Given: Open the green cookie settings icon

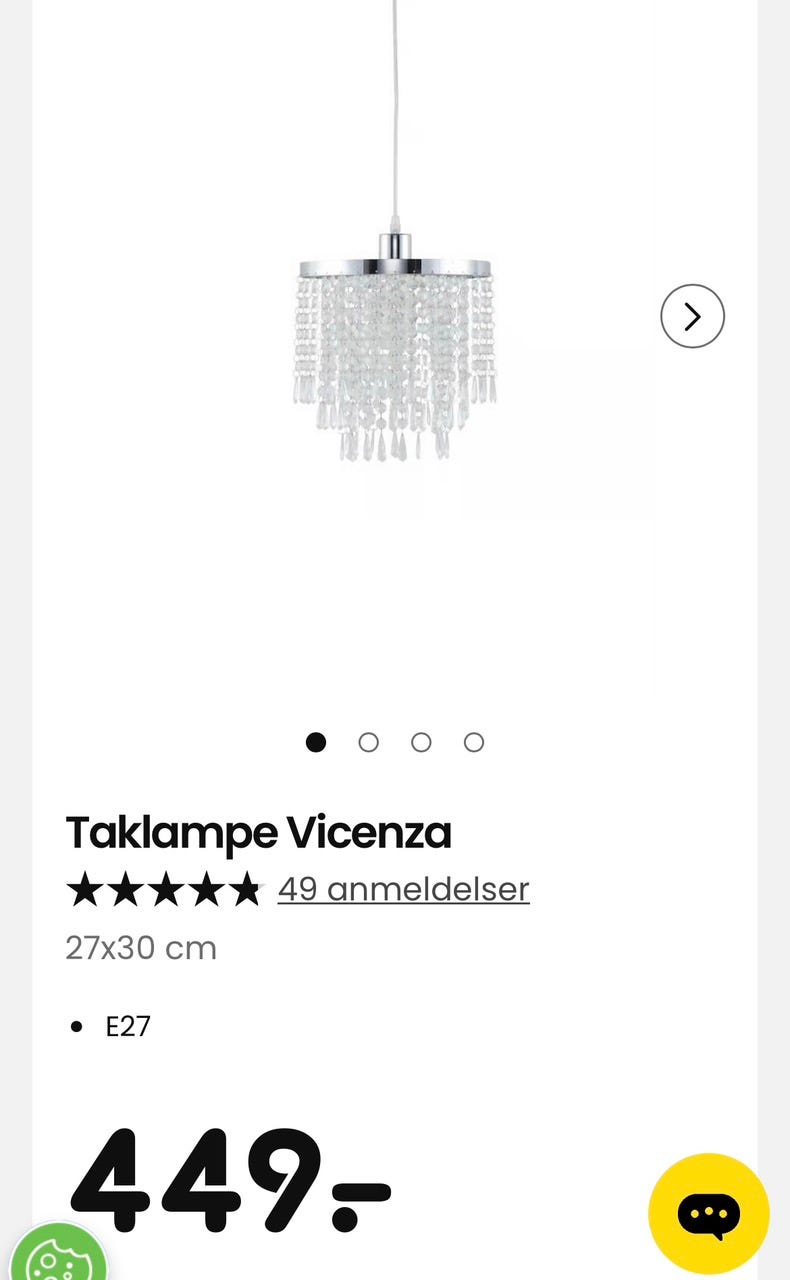Looking at the screenshot, I should pyautogui.click(x=56, y=1254).
